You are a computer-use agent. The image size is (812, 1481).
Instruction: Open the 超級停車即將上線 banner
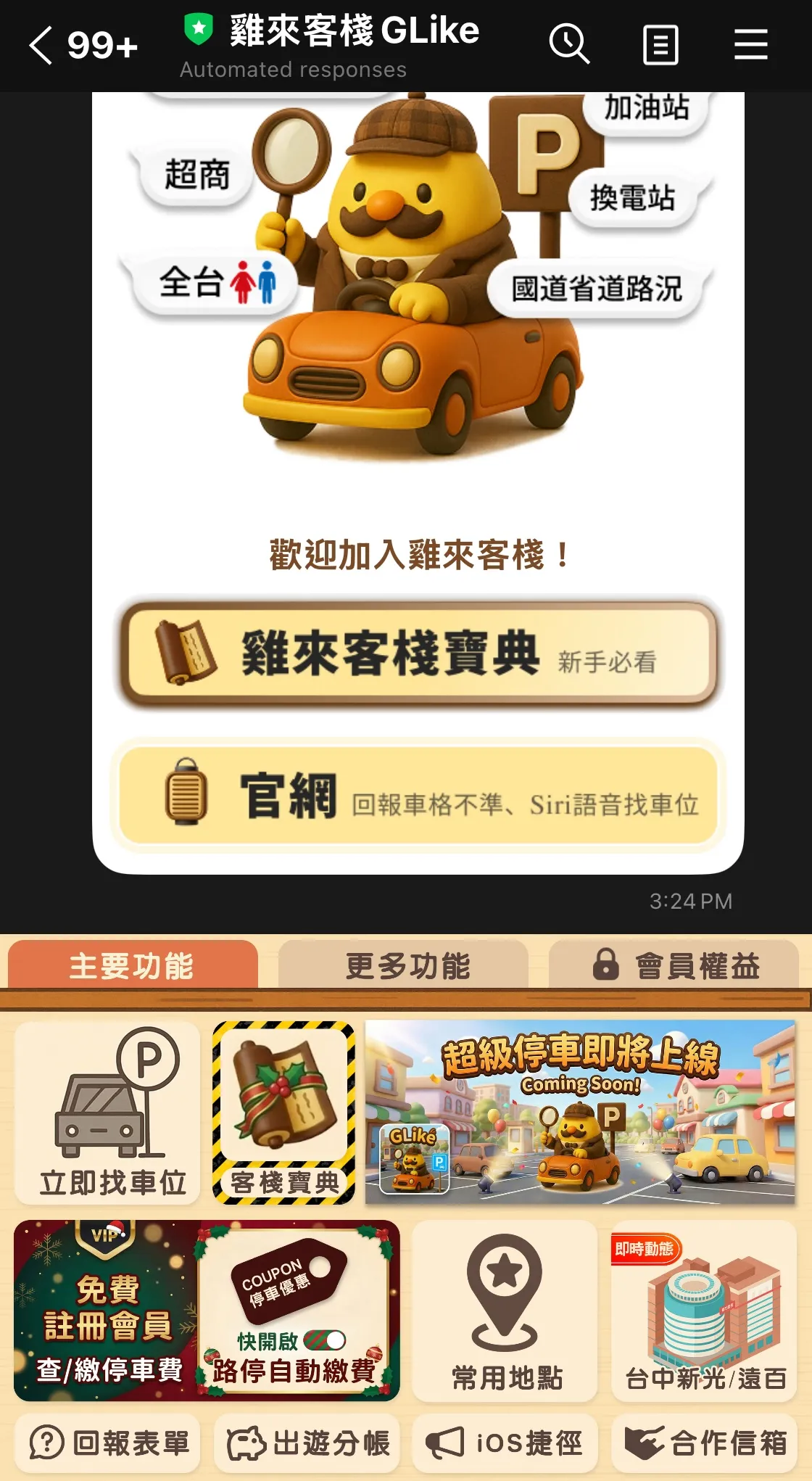[580, 1113]
